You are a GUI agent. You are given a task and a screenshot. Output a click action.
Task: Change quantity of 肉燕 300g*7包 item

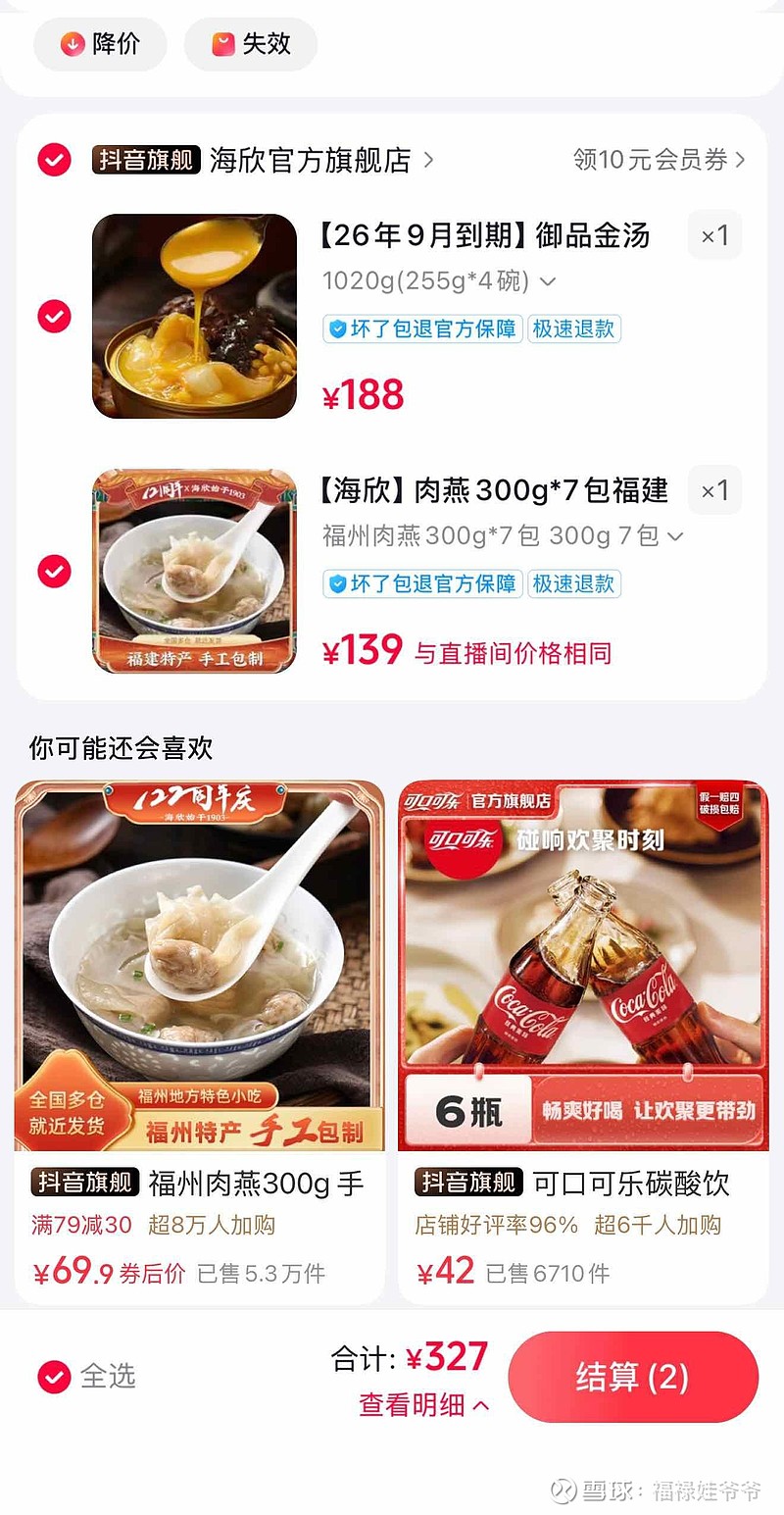[x=714, y=490]
